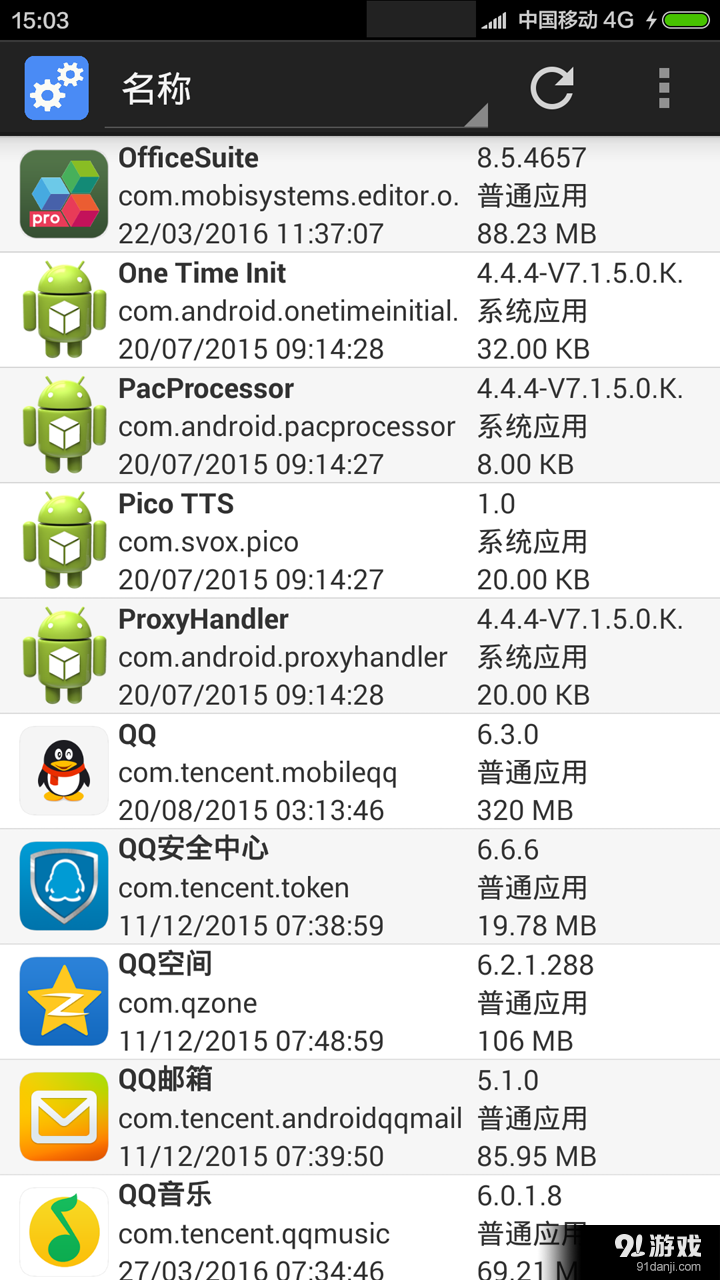Viewport: 720px width, 1280px height.
Task: Open the QQ app entry
Action: (360, 771)
